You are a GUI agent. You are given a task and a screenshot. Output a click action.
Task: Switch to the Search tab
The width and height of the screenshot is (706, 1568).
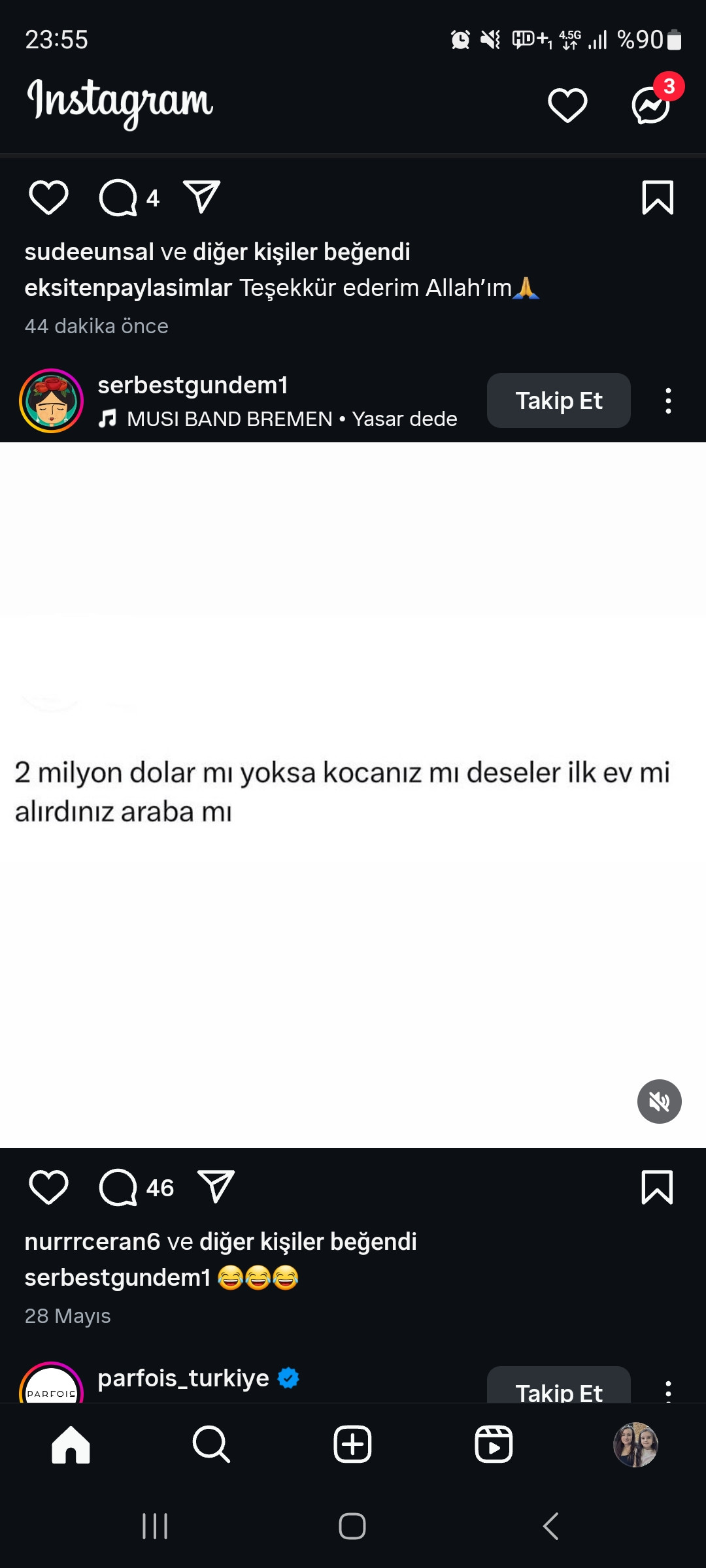[x=211, y=1444]
